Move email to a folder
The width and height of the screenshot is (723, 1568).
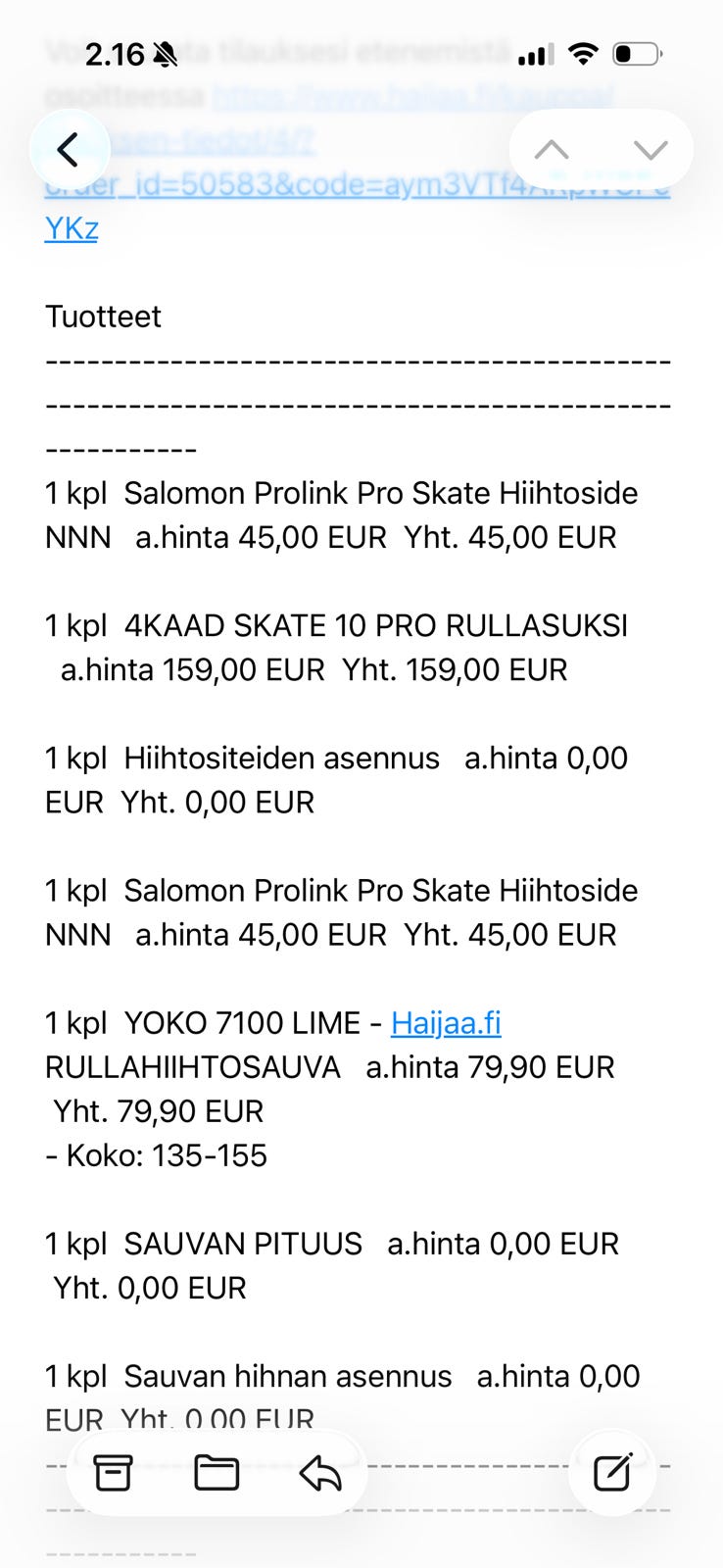pos(217,1472)
